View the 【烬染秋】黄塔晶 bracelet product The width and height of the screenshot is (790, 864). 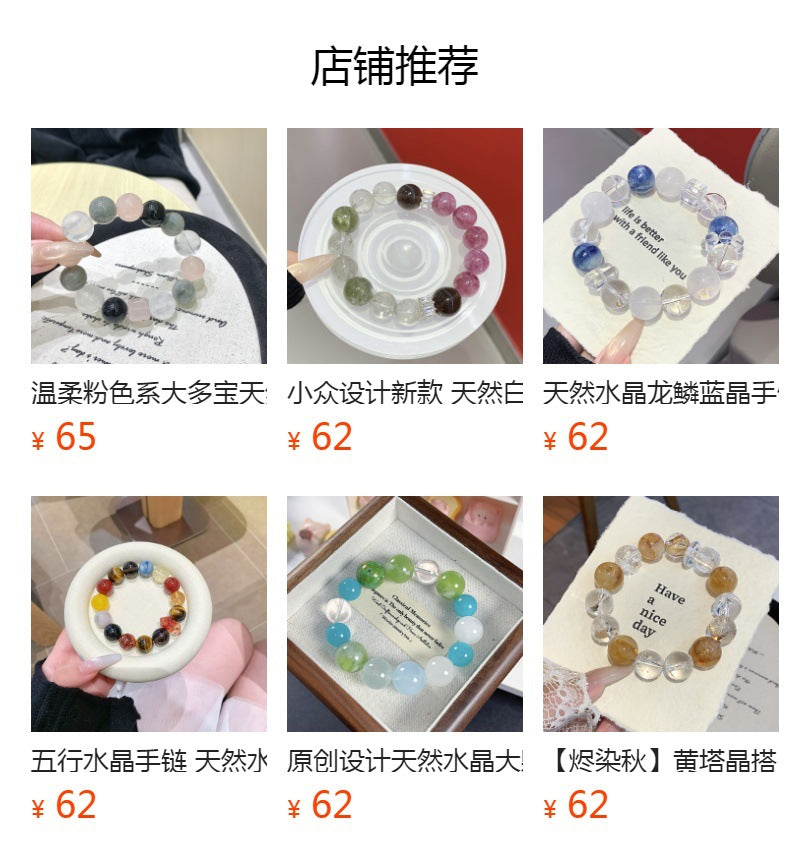click(x=660, y=614)
